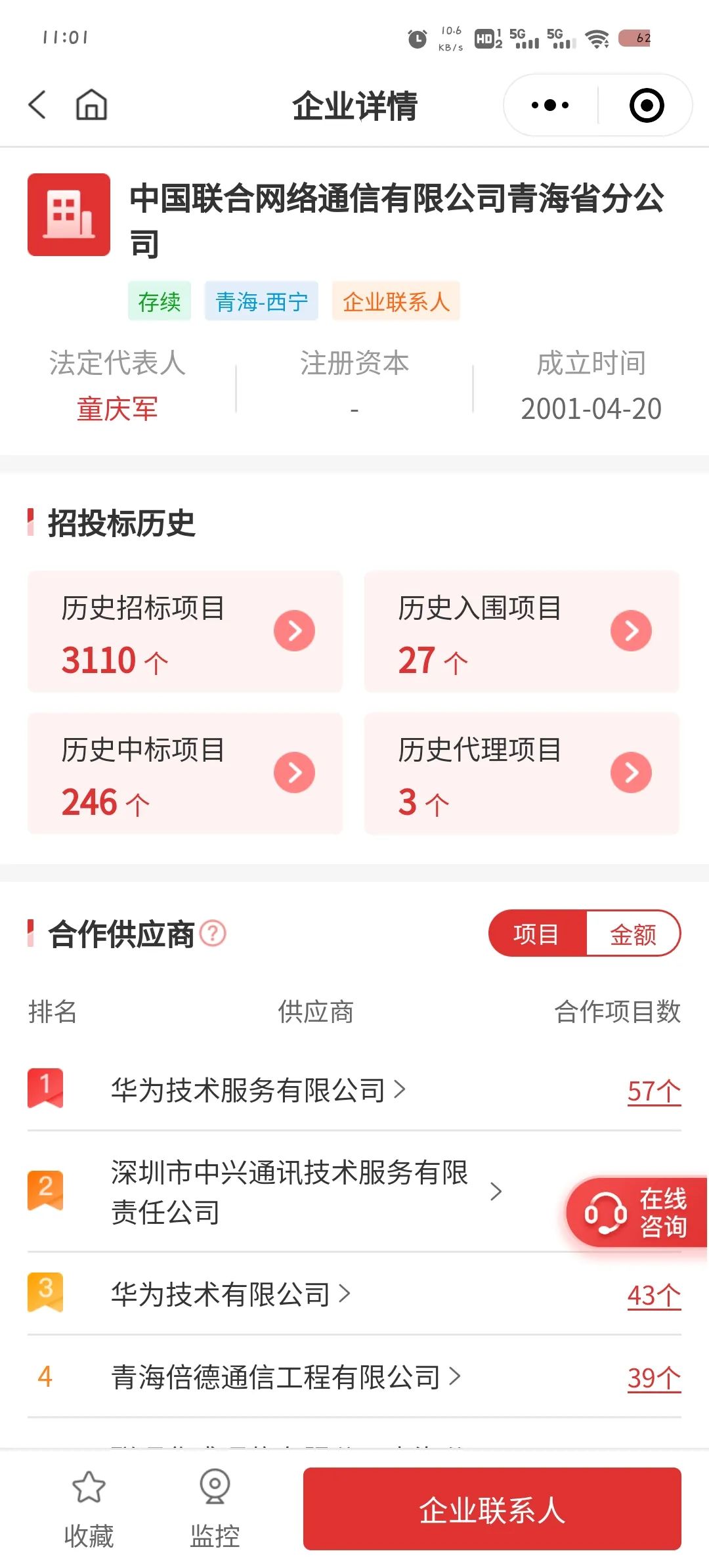709x1568 pixels.
Task: Open the three-dot more options menu
Action: pyautogui.click(x=550, y=105)
